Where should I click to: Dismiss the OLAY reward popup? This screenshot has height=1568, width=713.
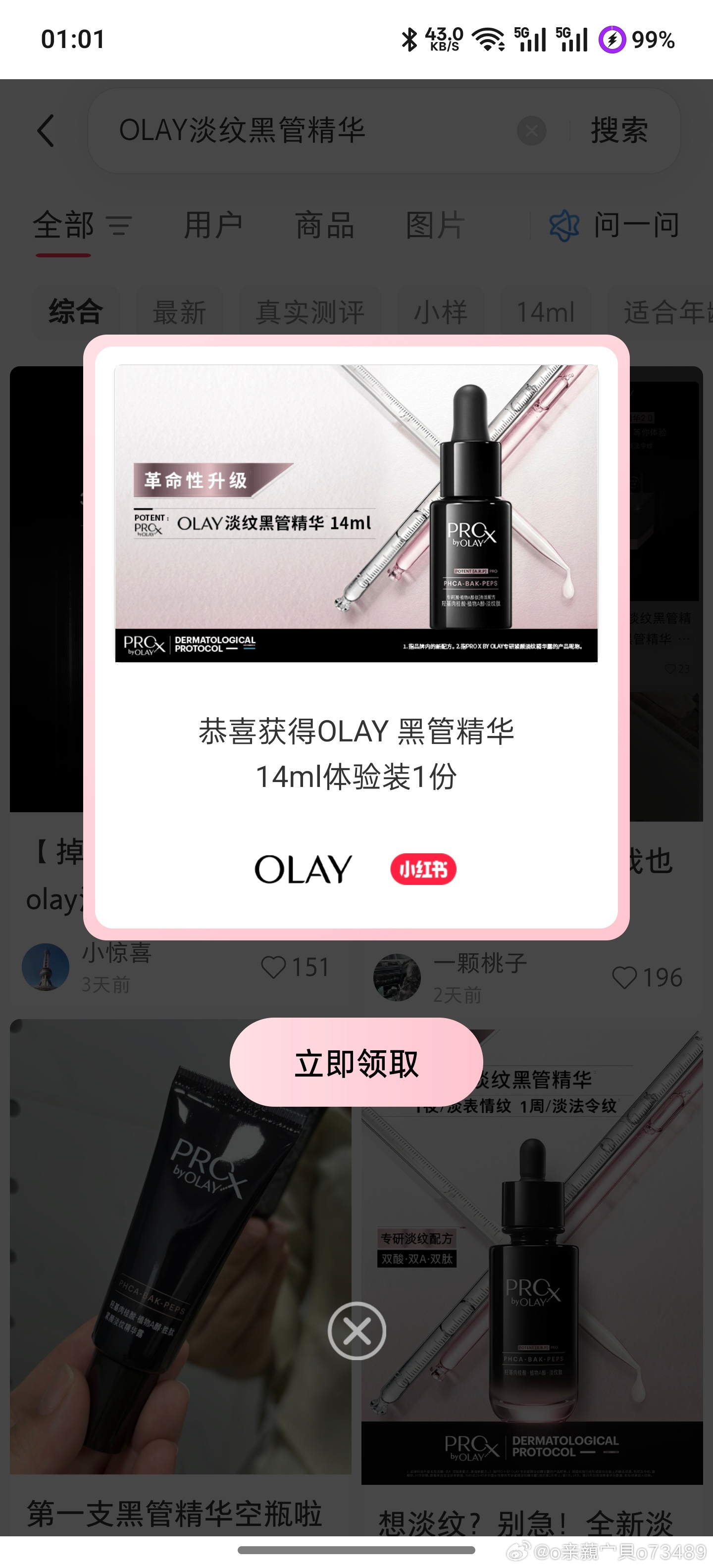(x=357, y=1330)
